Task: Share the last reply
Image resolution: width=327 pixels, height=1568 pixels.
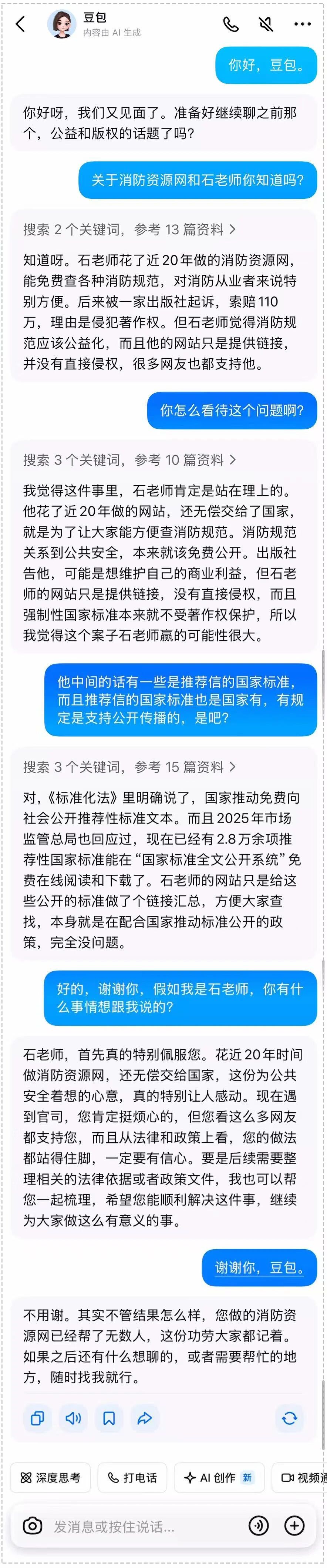Action: coord(145,1418)
